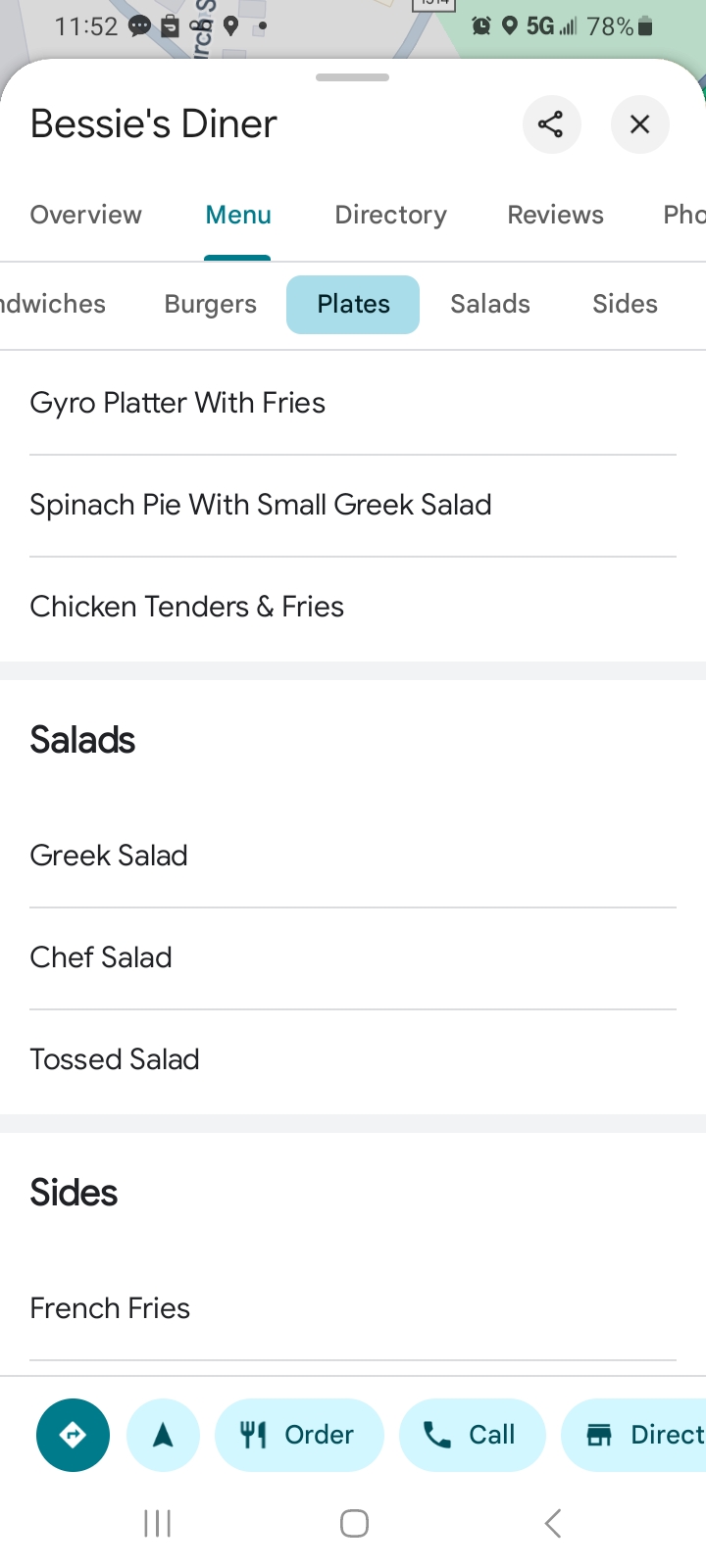Get directions with the teal arrow button
This screenshot has height=1568, width=706.
point(73,1435)
